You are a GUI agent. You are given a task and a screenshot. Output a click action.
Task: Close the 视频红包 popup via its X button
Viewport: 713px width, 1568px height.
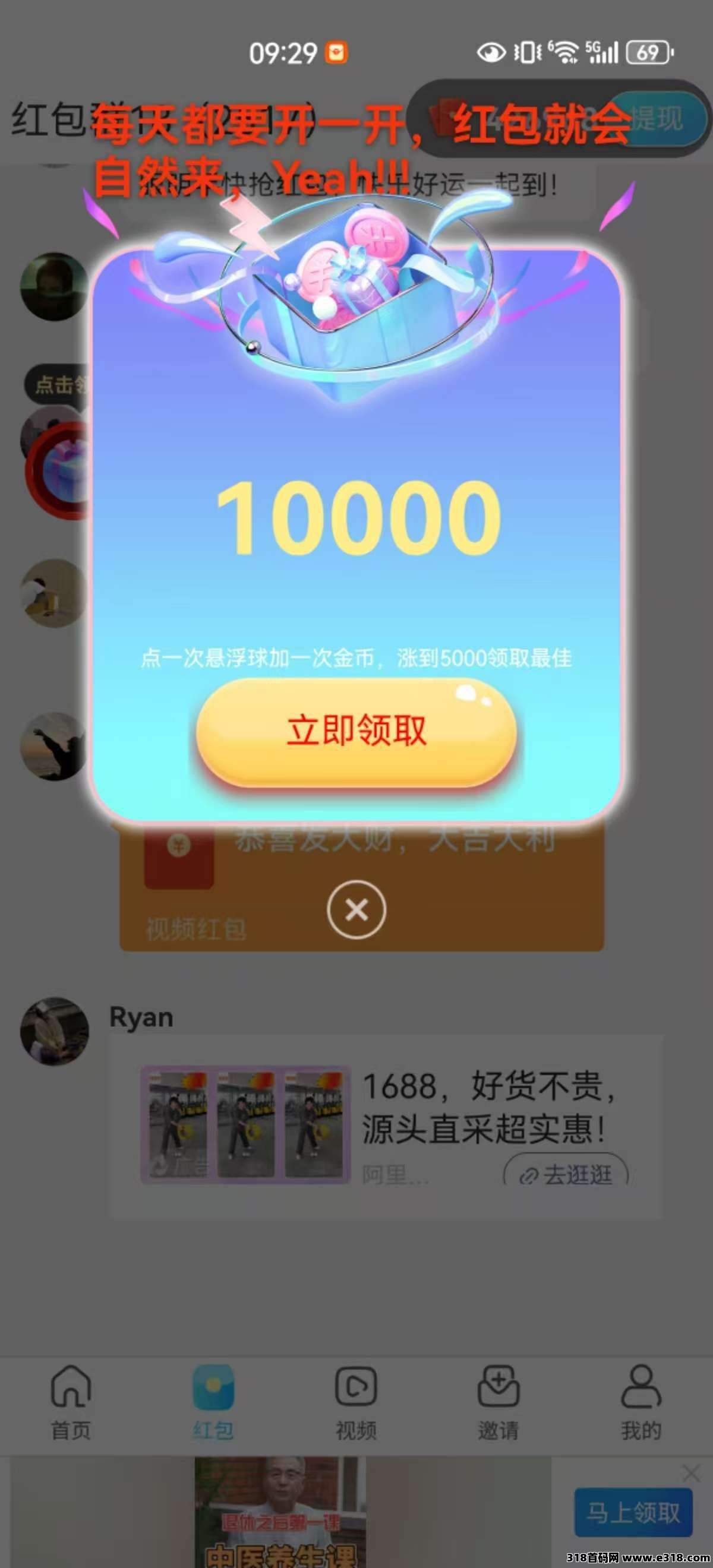point(356,909)
